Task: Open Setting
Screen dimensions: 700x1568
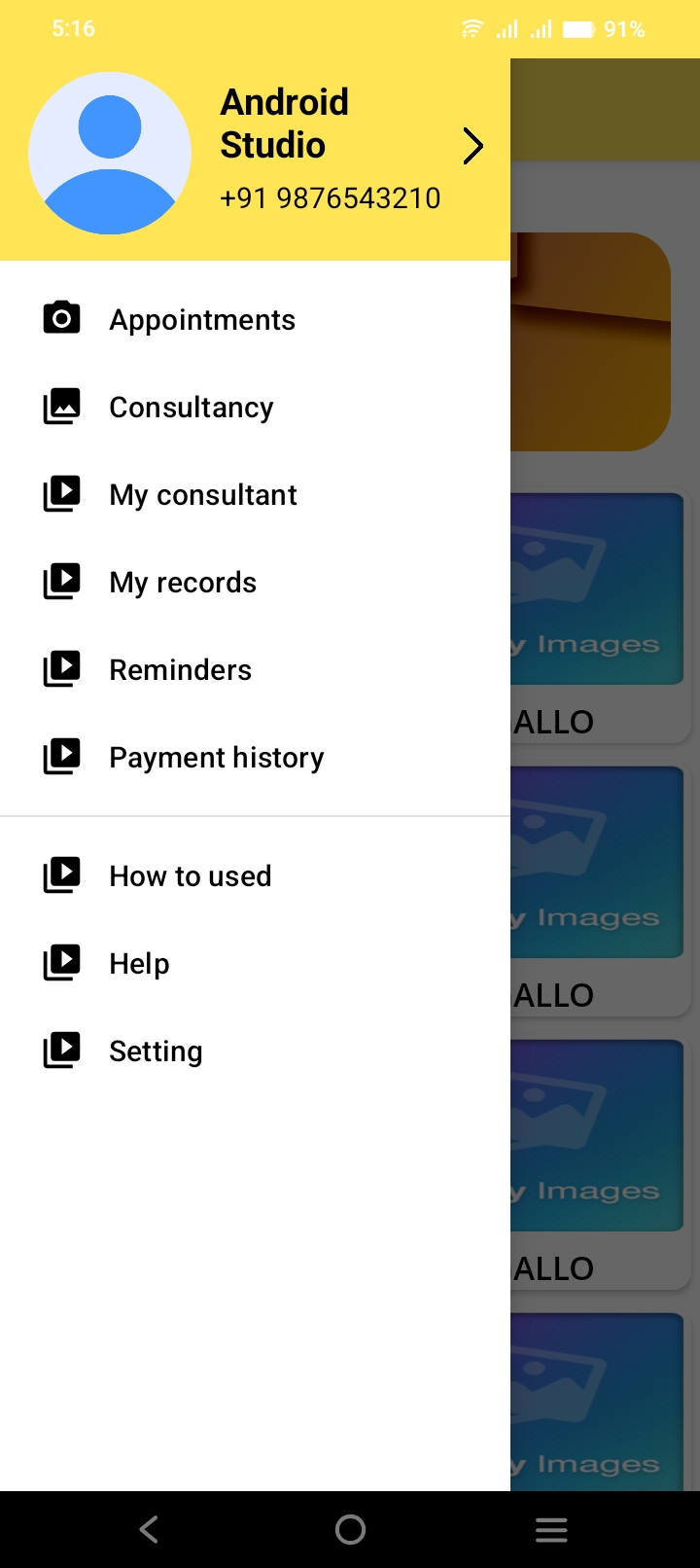Action: (x=156, y=1051)
